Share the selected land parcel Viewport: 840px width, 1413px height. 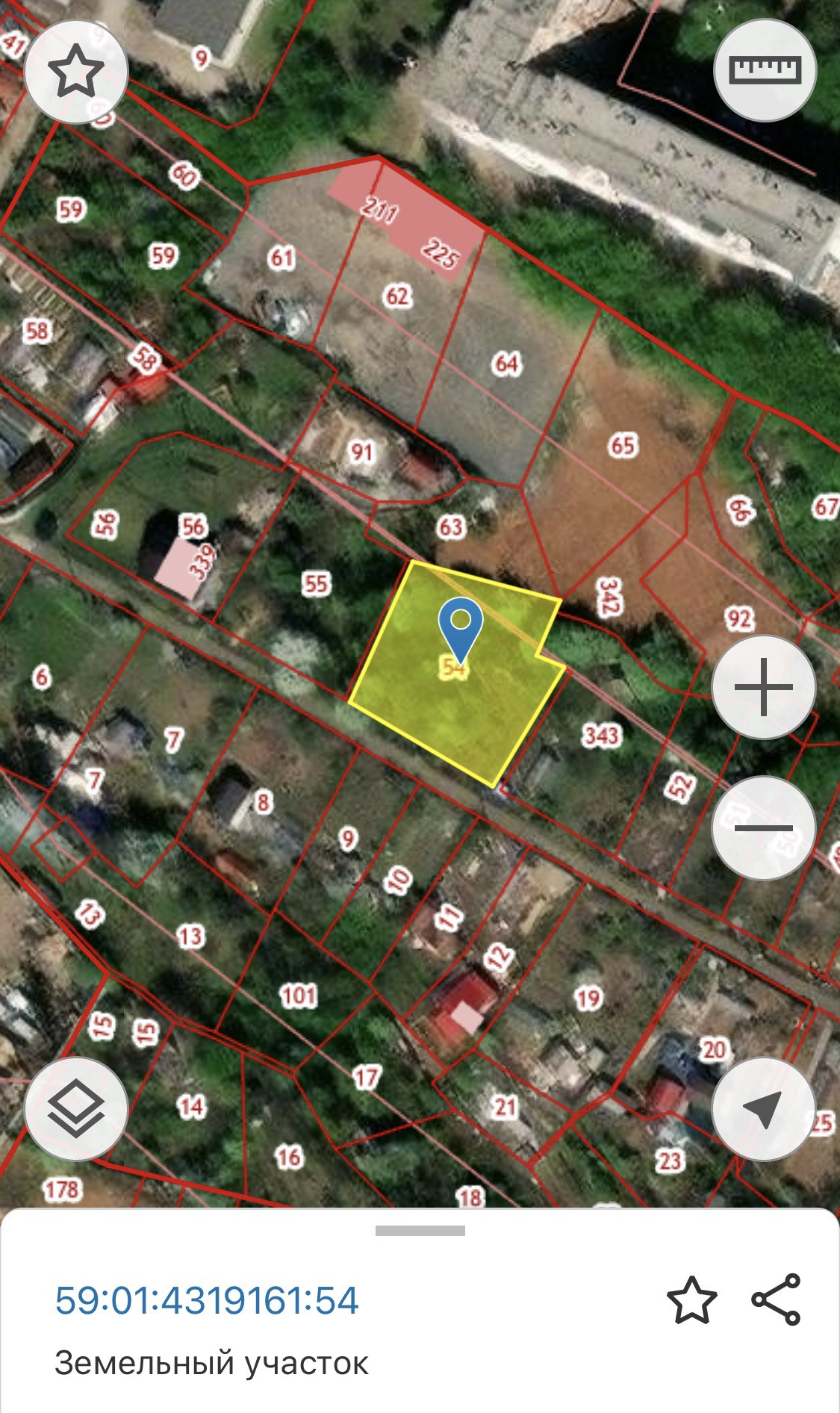[x=776, y=1300]
